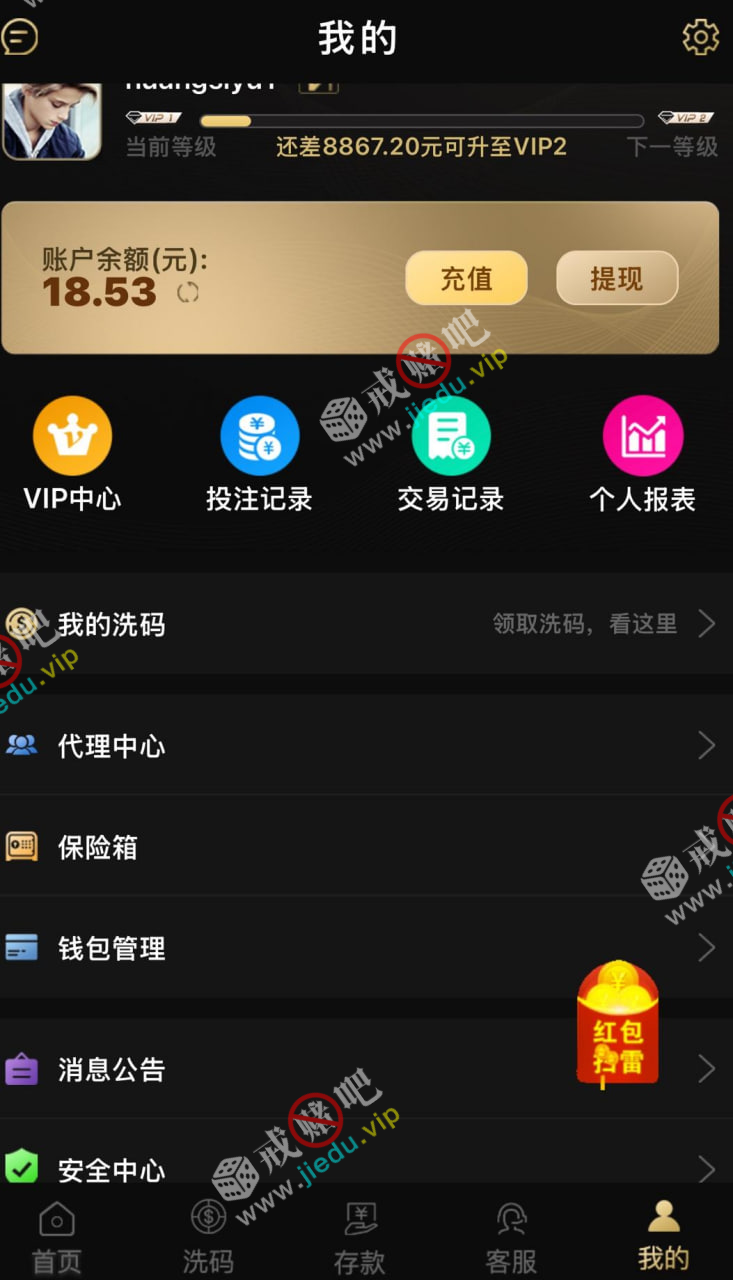The width and height of the screenshot is (733, 1280).
Task: Tap the 提现 withdraw button
Action: tap(617, 278)
